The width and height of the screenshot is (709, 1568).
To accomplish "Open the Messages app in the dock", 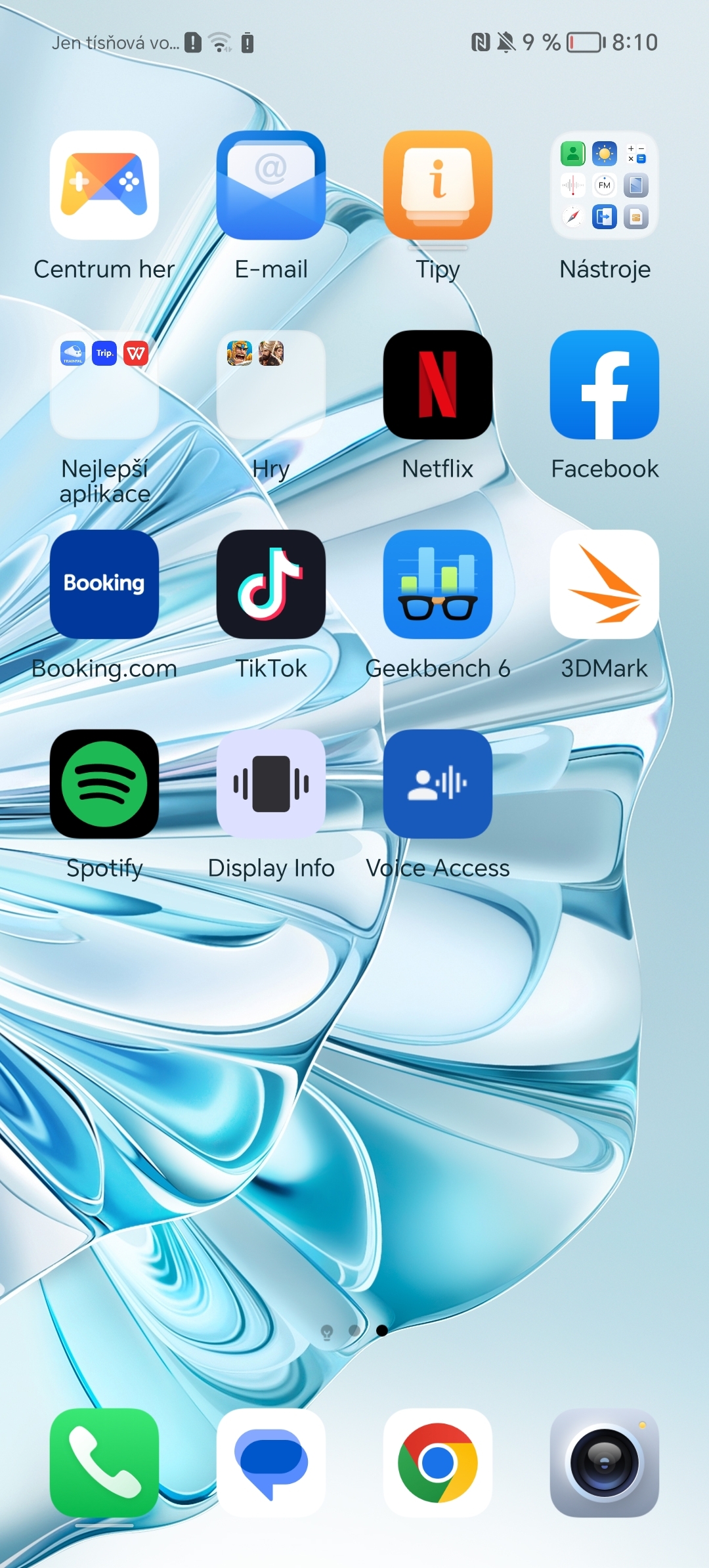I will (271, 1462).
